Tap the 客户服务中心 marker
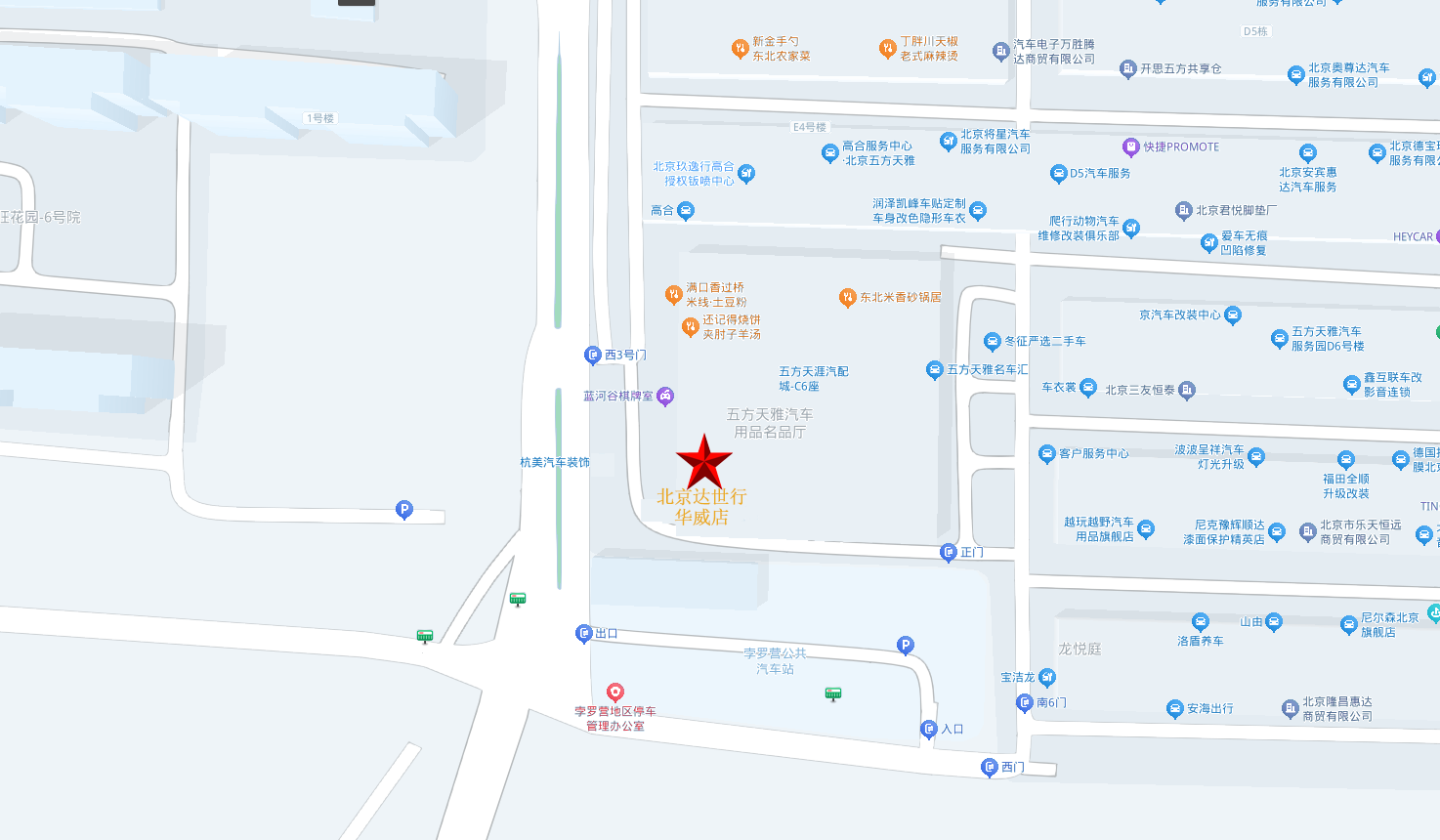The image size is (1440, 840). 1047,454
